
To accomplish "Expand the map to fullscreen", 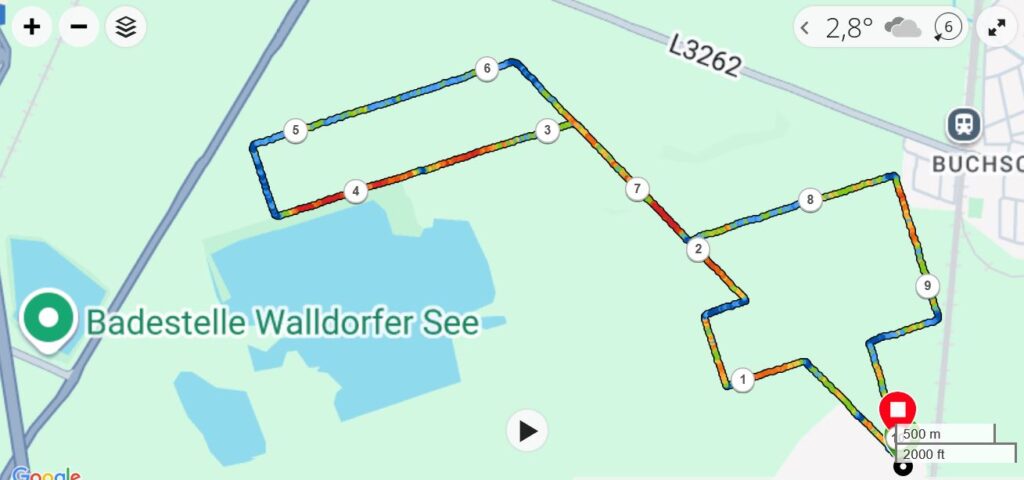I will [x=996, y=28].
